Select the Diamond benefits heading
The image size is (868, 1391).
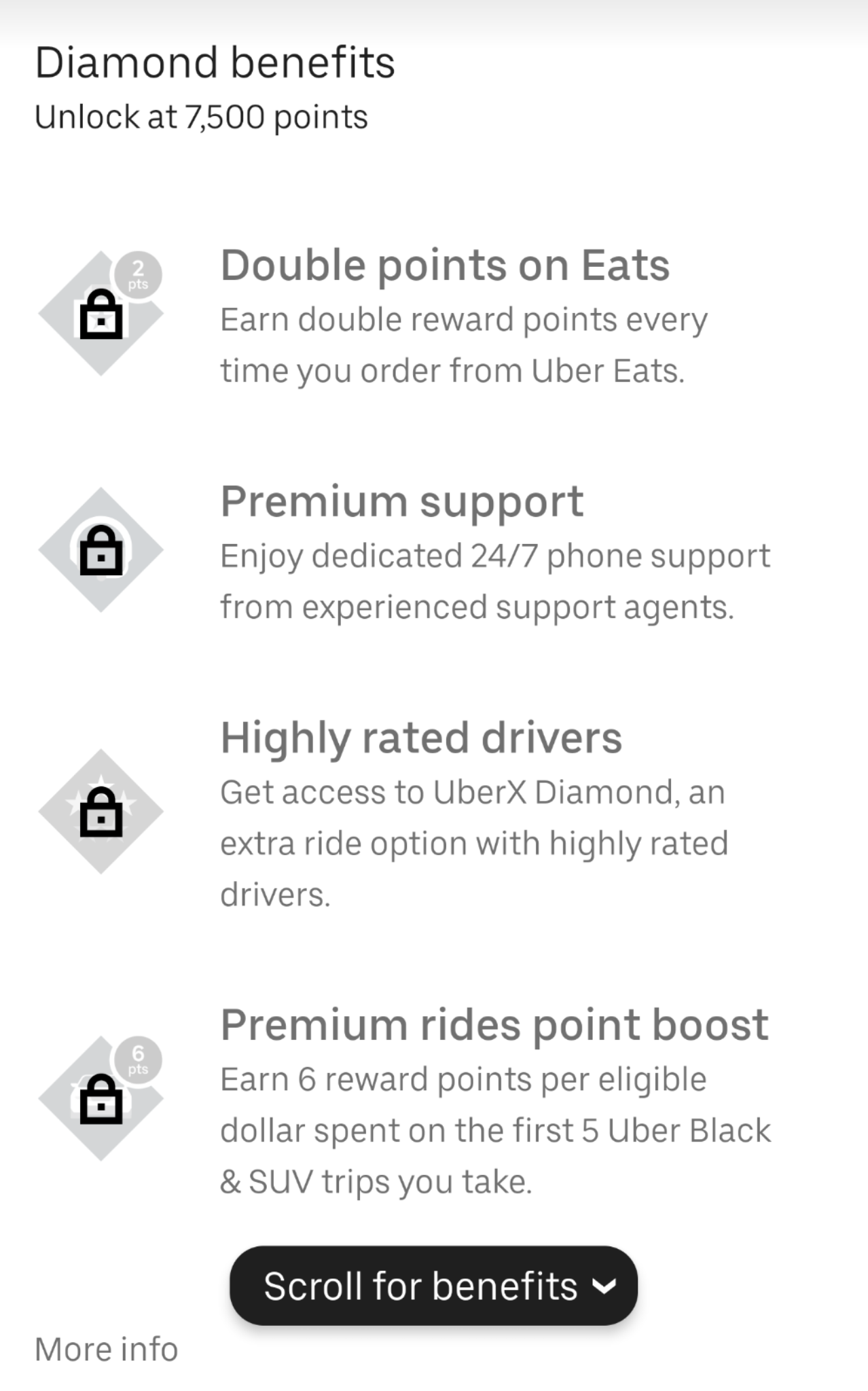pyautogui.click(x=215, y=62)
